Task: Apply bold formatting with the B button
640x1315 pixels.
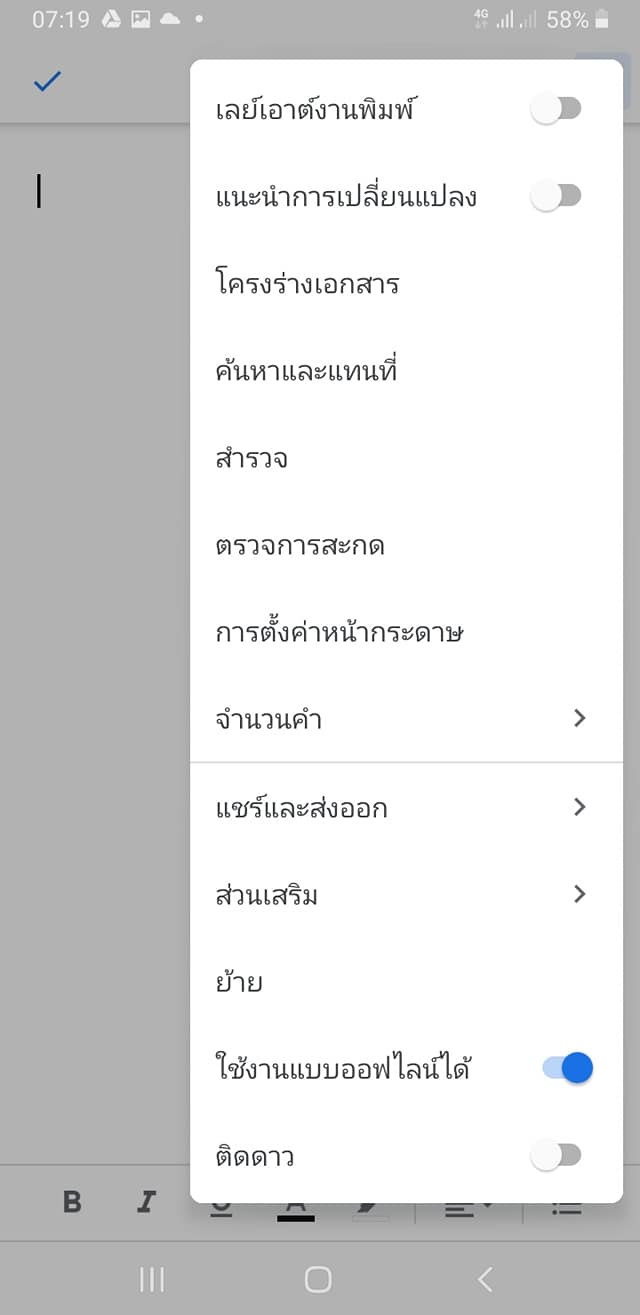Action: (72, 1201)
